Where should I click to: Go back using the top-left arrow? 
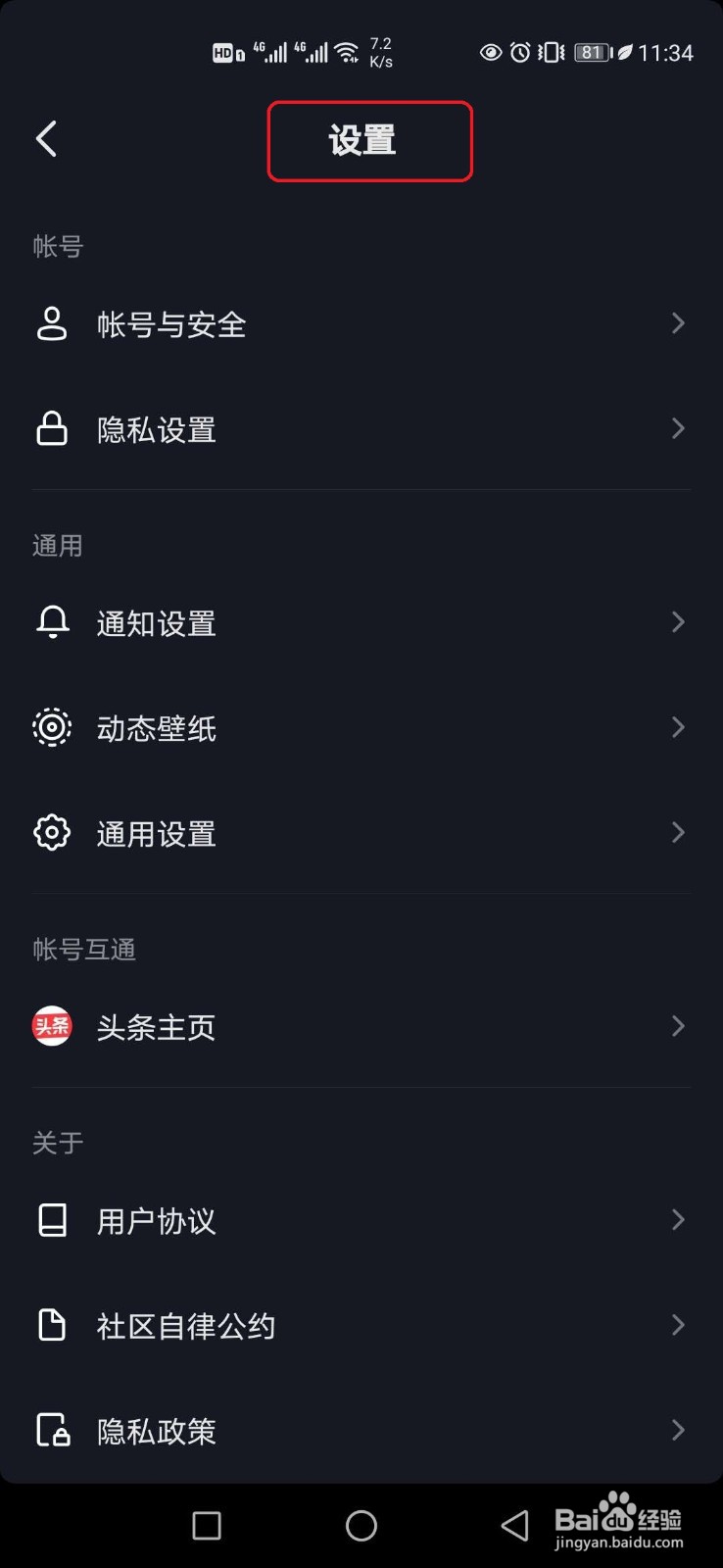pyautogui.click(x=46, y=139)
